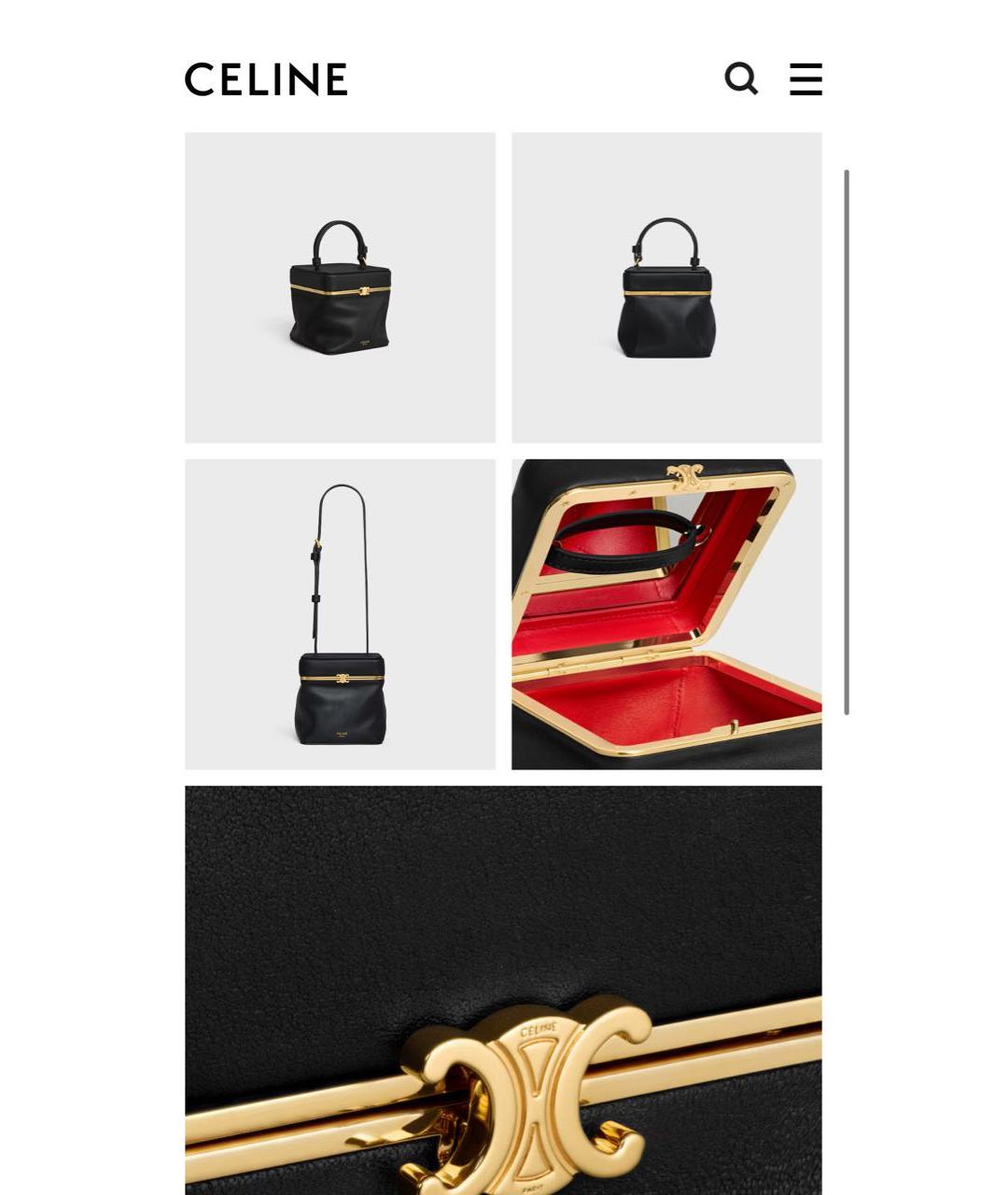View the angled bag product image
The image size is (1008, 1195).
click(340, 288)
